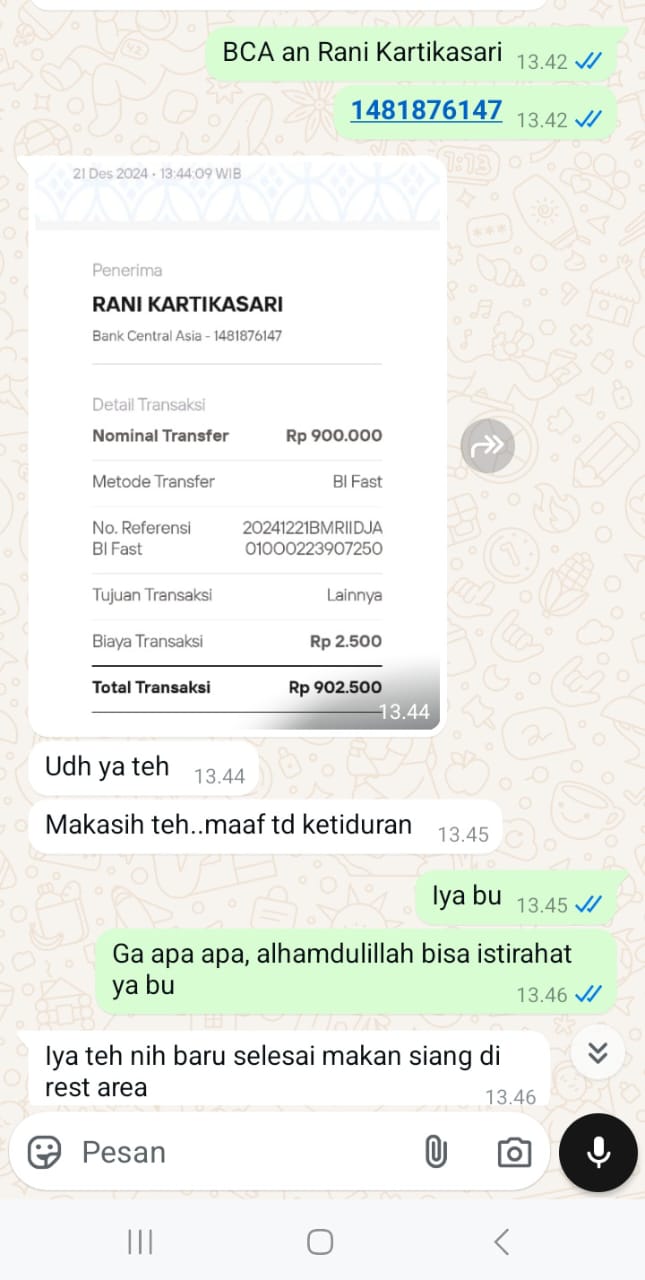The width and height of the screenshot is (645, 1280).
Task: Focus the Pesan message field
Action: 240,1152
